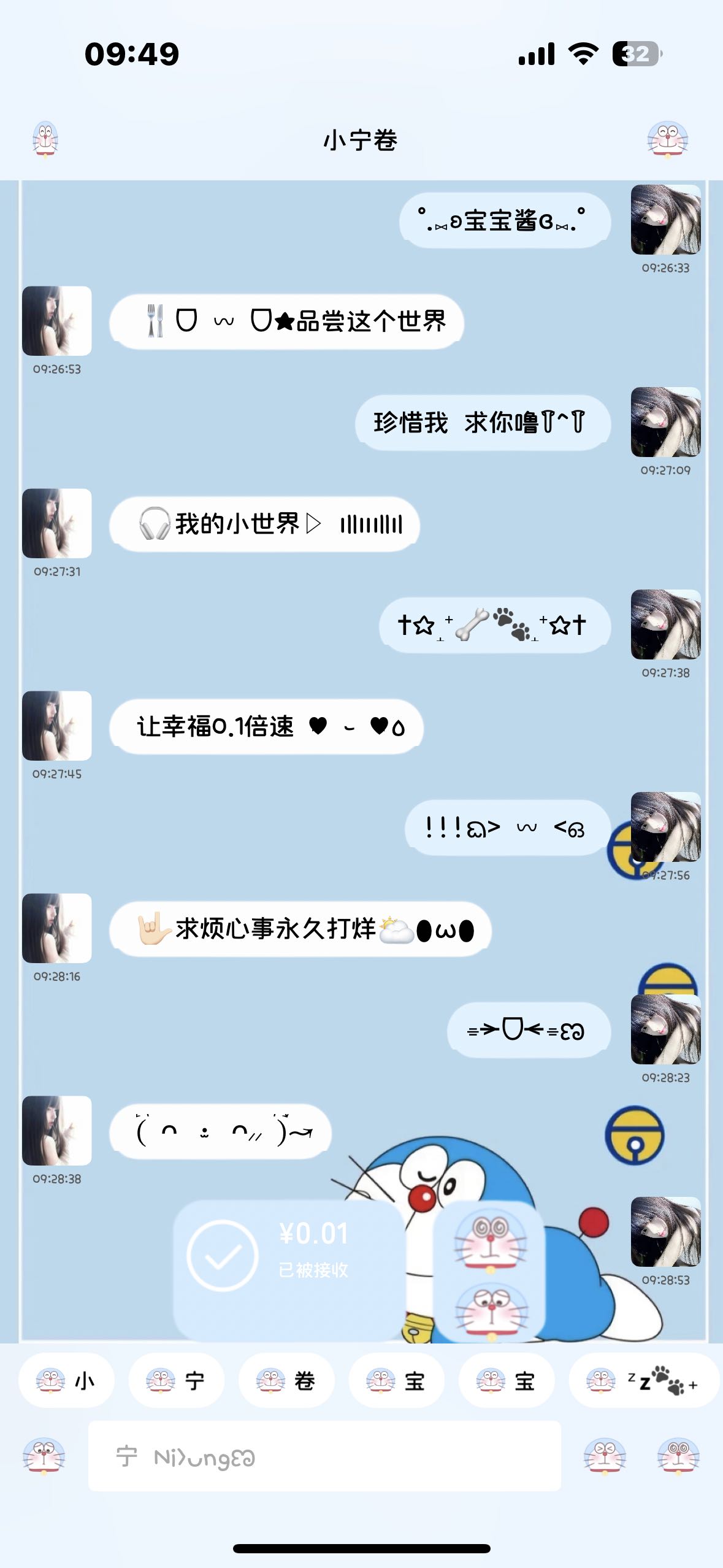Tap the Doraemon icon left of input

point(44,1456)
